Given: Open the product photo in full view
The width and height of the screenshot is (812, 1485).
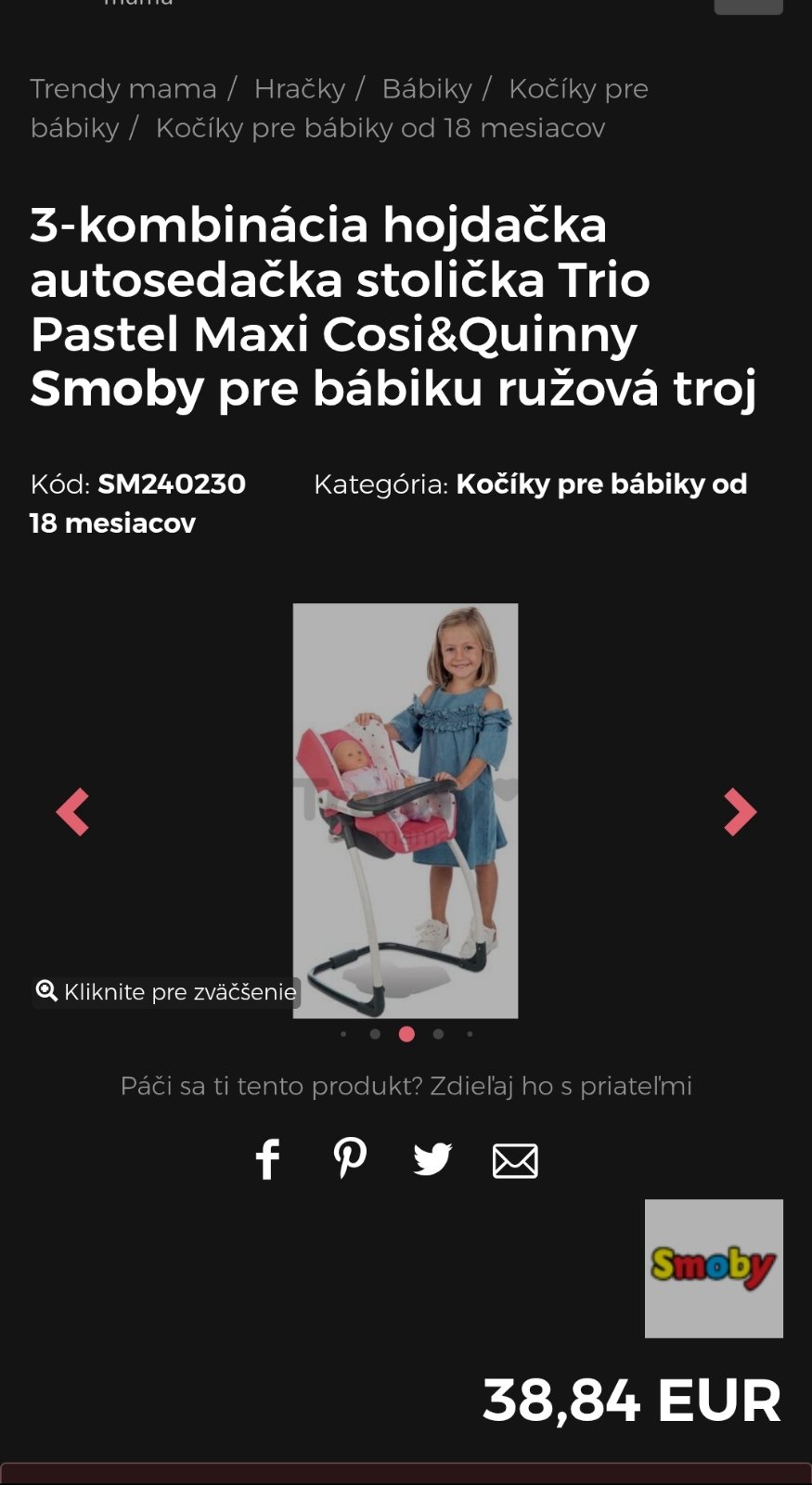Looking at the screenshot, I should point(406,810).
